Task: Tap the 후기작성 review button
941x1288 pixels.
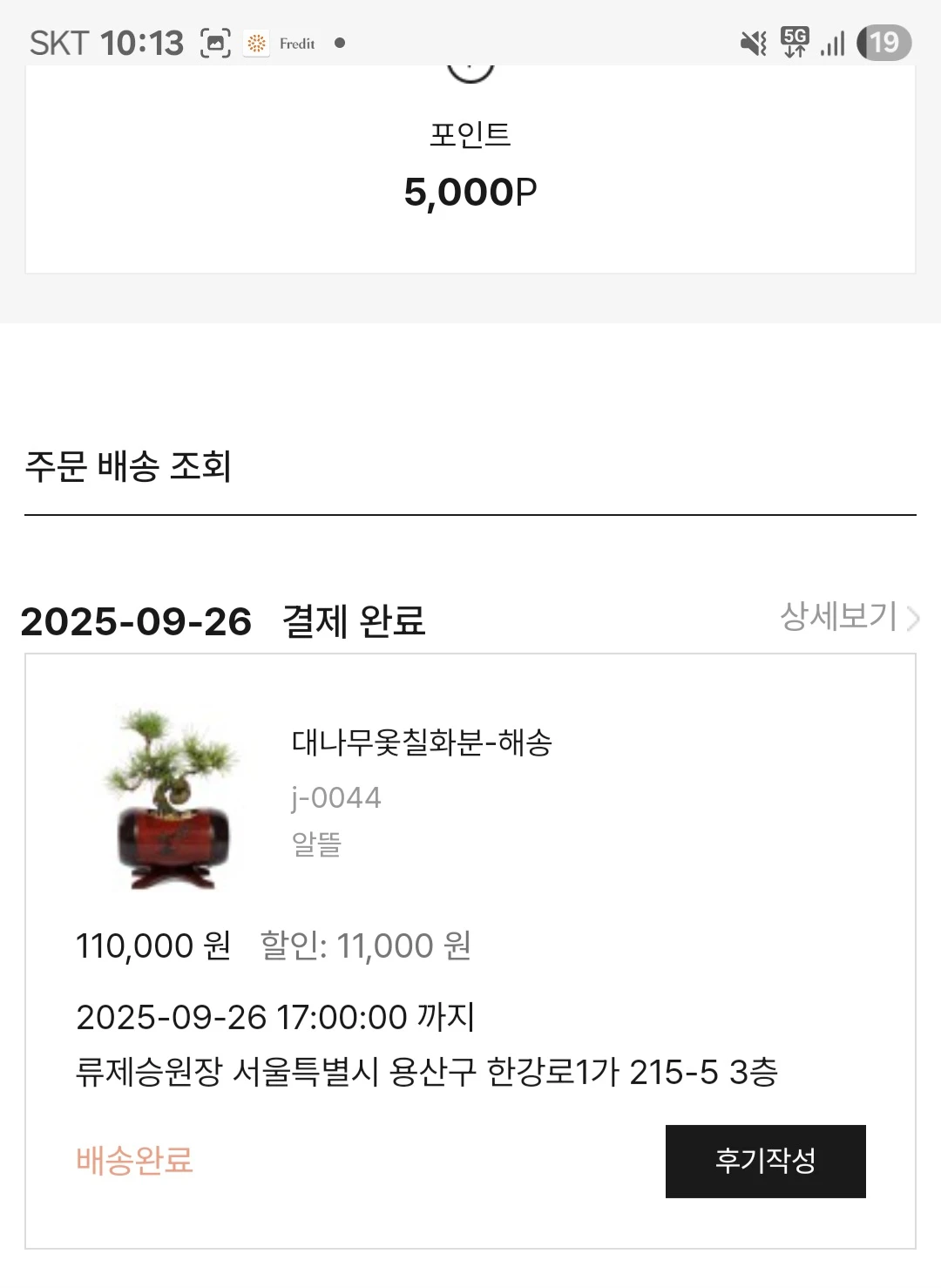Action: coord(765,1161)
